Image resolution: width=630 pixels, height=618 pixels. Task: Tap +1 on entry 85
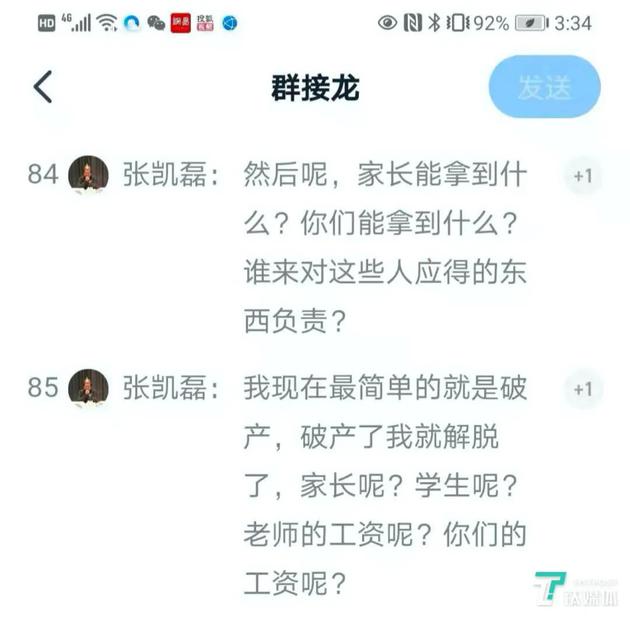tap(582, 389)
